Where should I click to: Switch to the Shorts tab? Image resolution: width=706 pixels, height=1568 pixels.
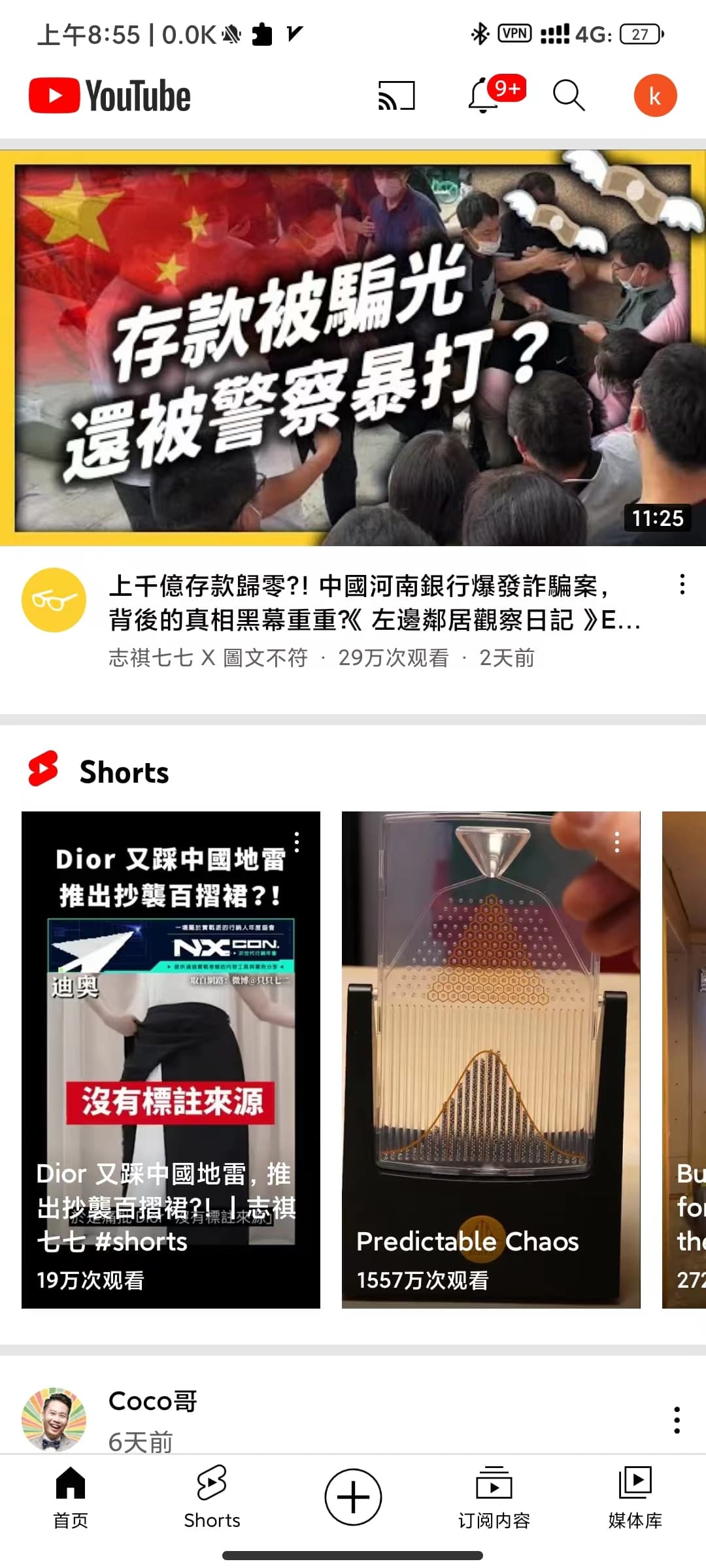[x=212, y=1497]
